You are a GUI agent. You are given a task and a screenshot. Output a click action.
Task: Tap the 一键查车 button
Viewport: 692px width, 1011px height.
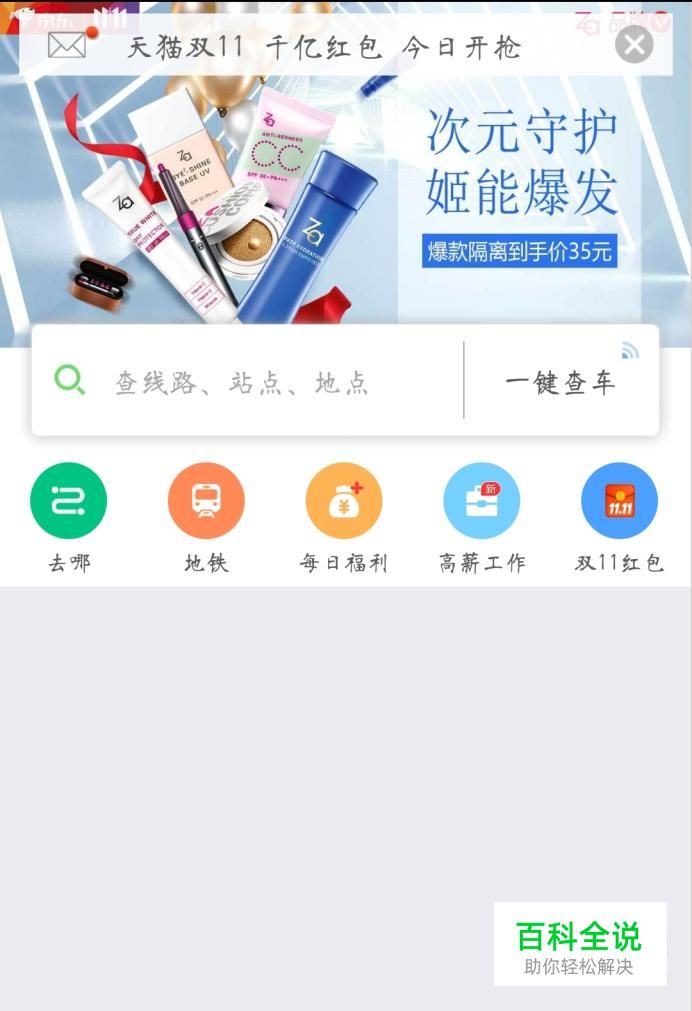[560, 382]
